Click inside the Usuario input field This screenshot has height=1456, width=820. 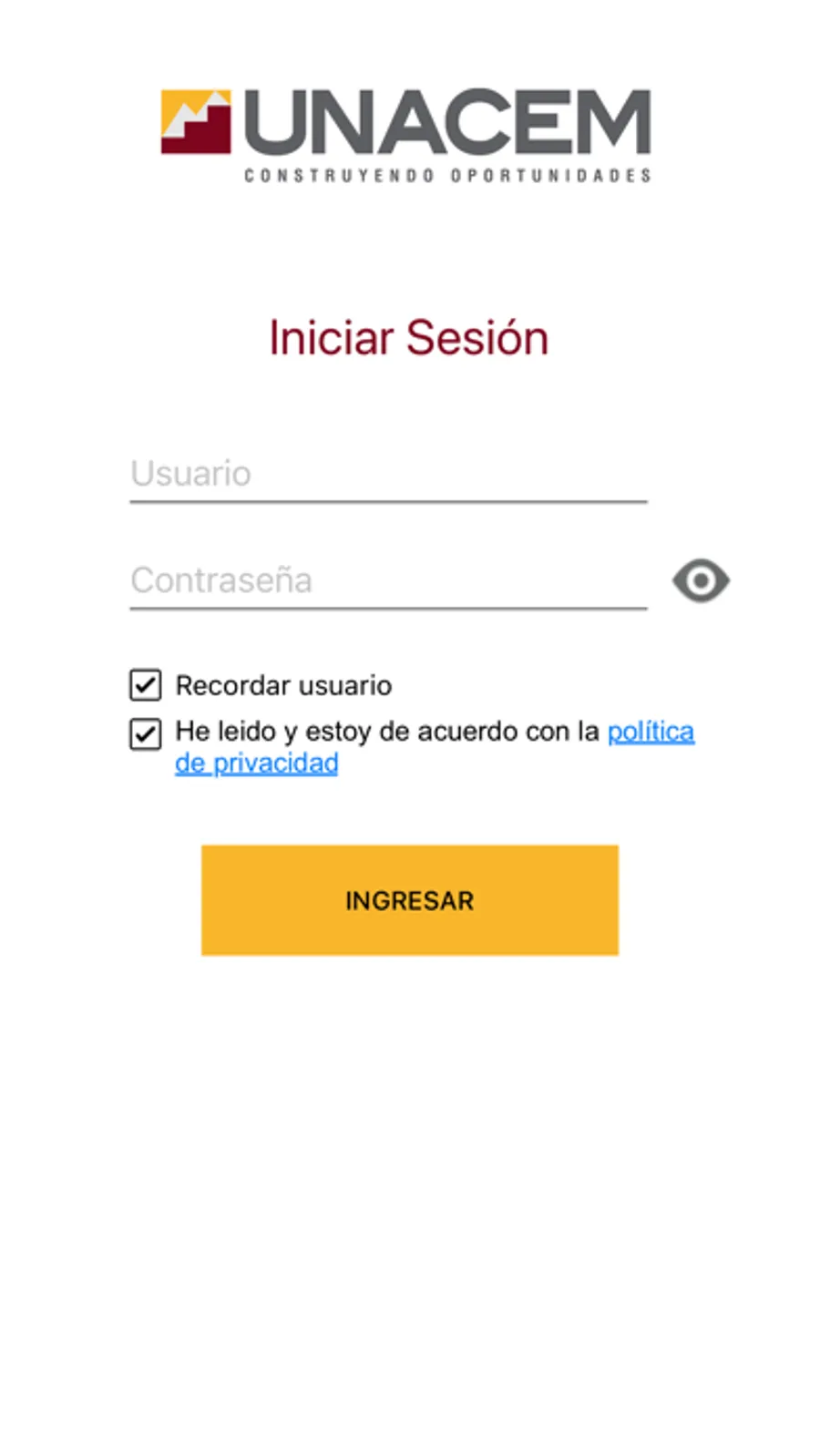pyautogui.click(x=387, y=474)
